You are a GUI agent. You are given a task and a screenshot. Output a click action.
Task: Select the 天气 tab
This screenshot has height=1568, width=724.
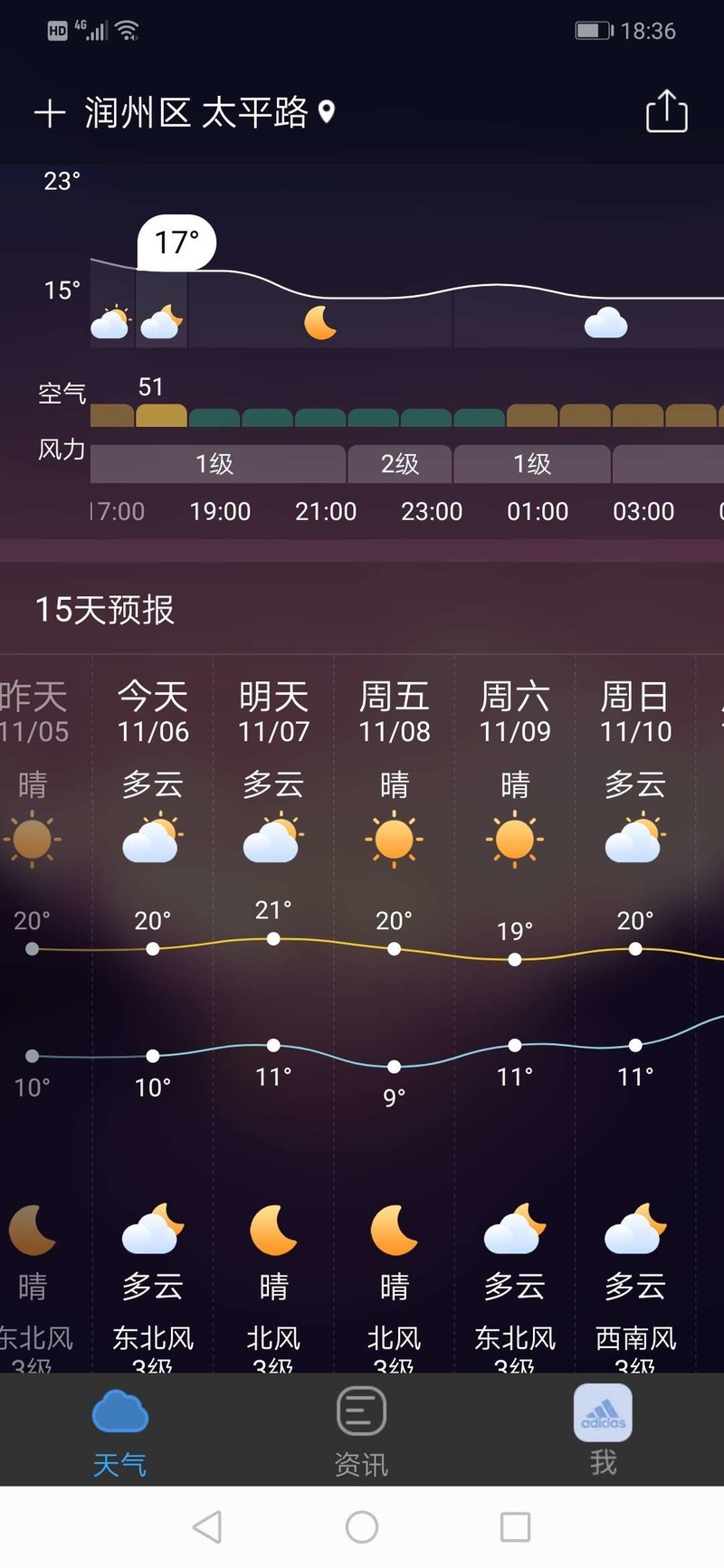tap(120, 1431)
